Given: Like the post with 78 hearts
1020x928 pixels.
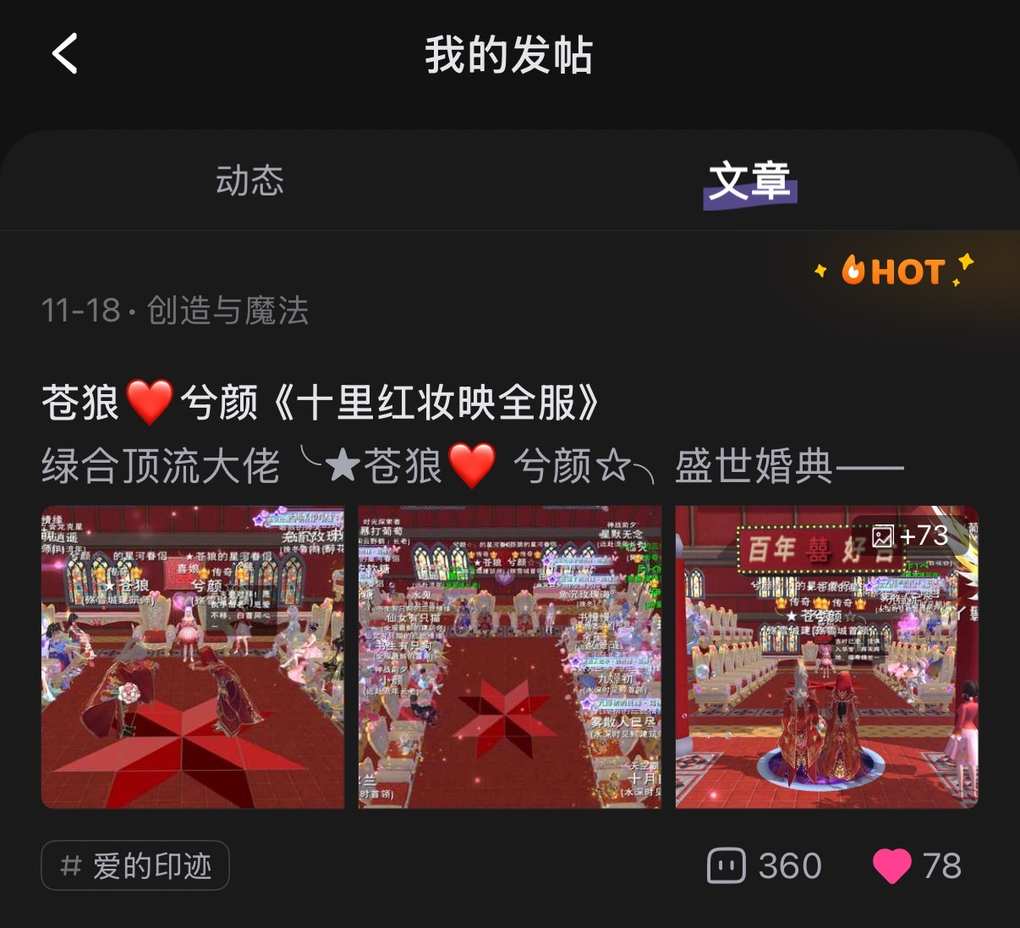Looking at the screenshot, I should 892,866.
